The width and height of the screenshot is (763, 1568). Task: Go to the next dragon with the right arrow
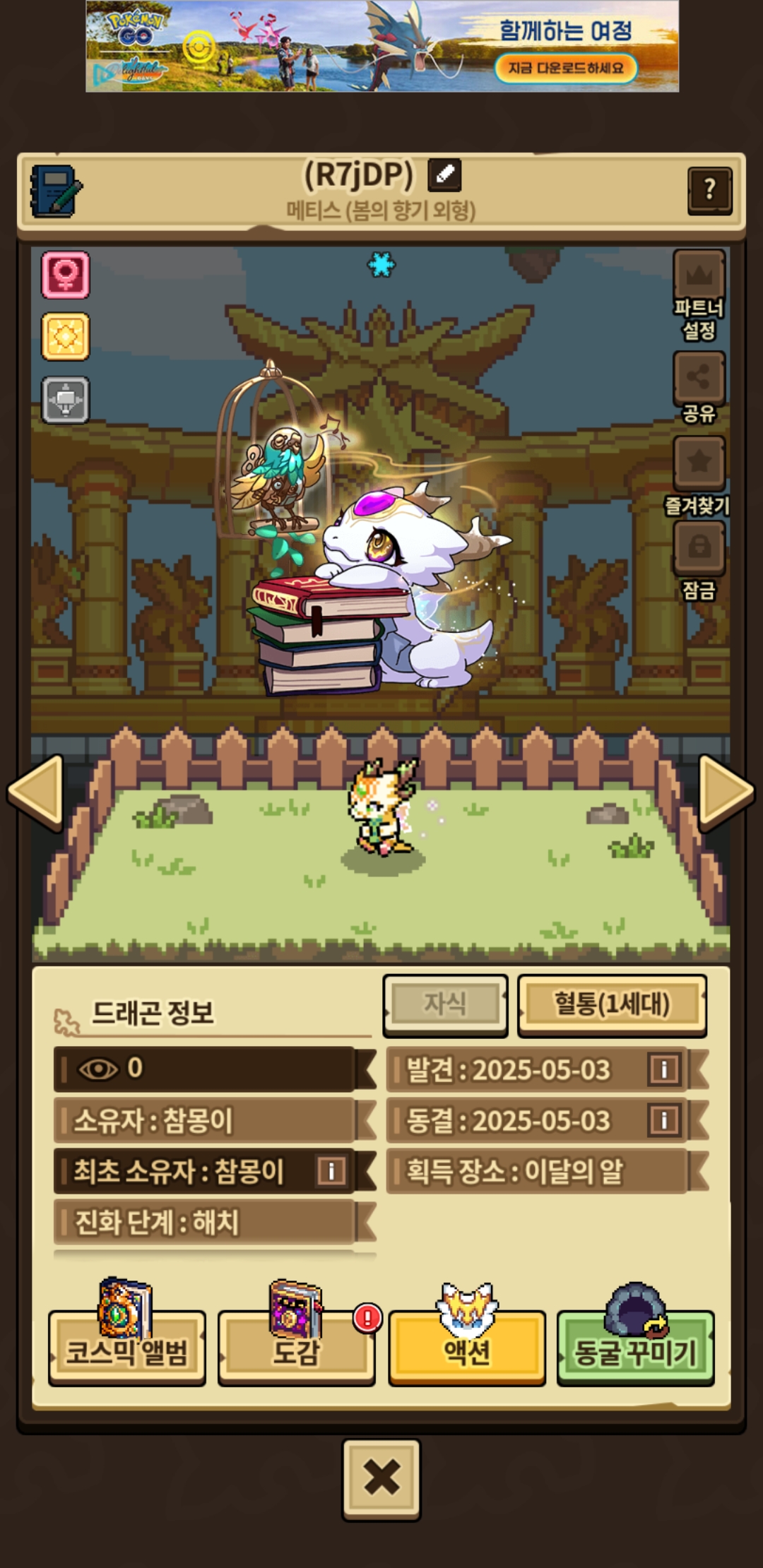[x=726, y=791]
